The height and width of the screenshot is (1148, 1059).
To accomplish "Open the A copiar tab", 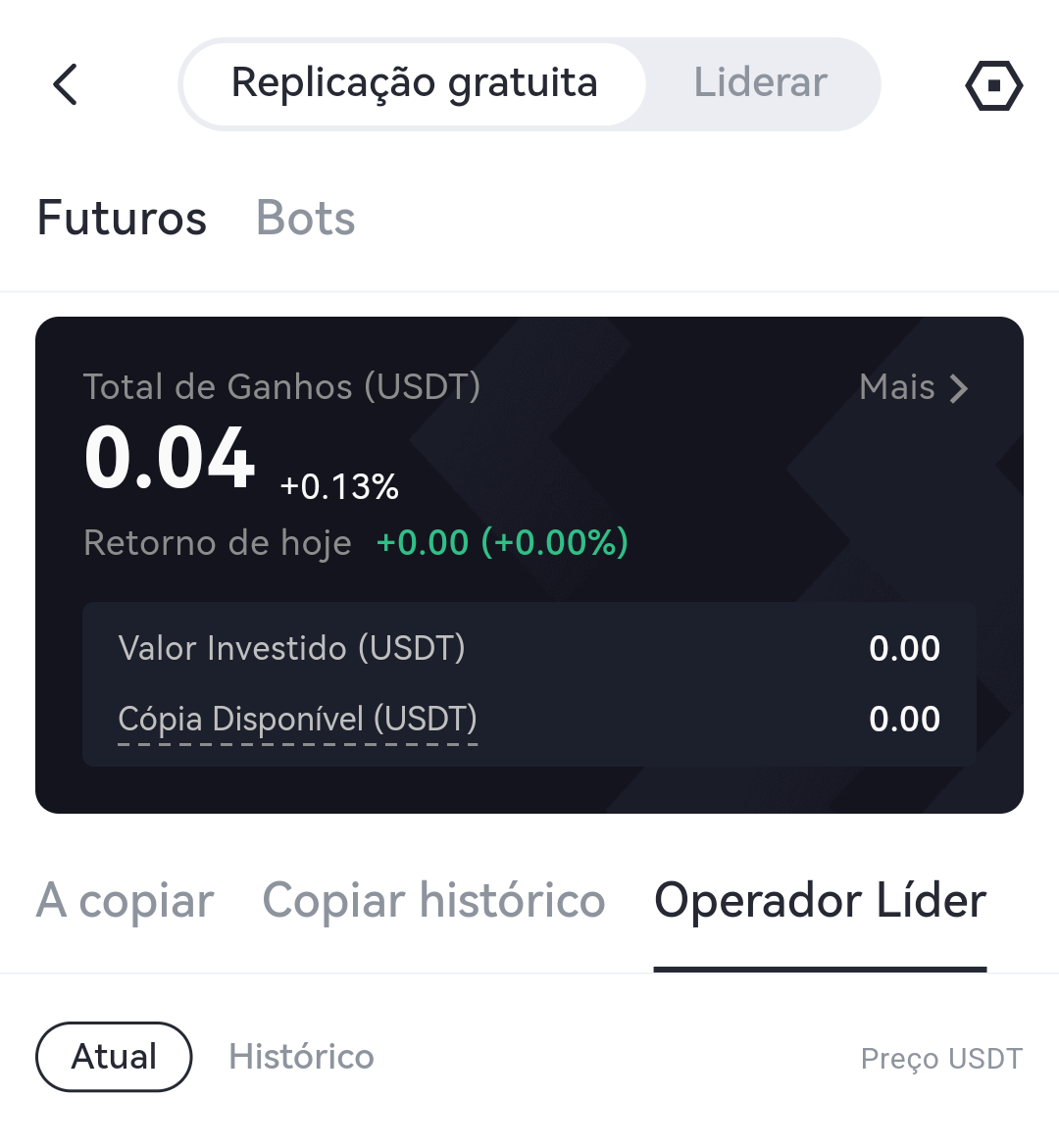I will (x=125, y=900).
